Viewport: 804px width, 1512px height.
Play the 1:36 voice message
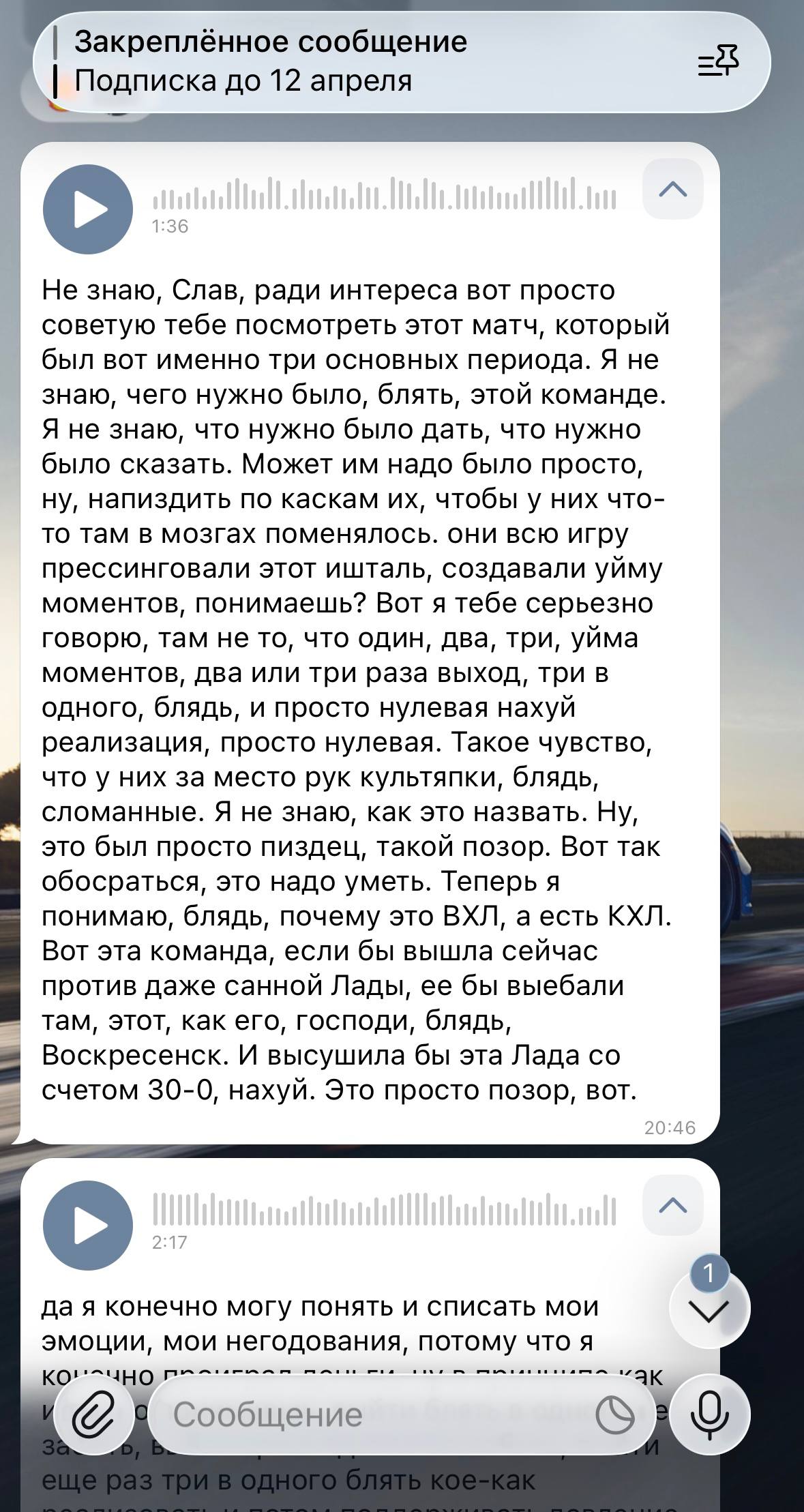click(x=88, y=209)
